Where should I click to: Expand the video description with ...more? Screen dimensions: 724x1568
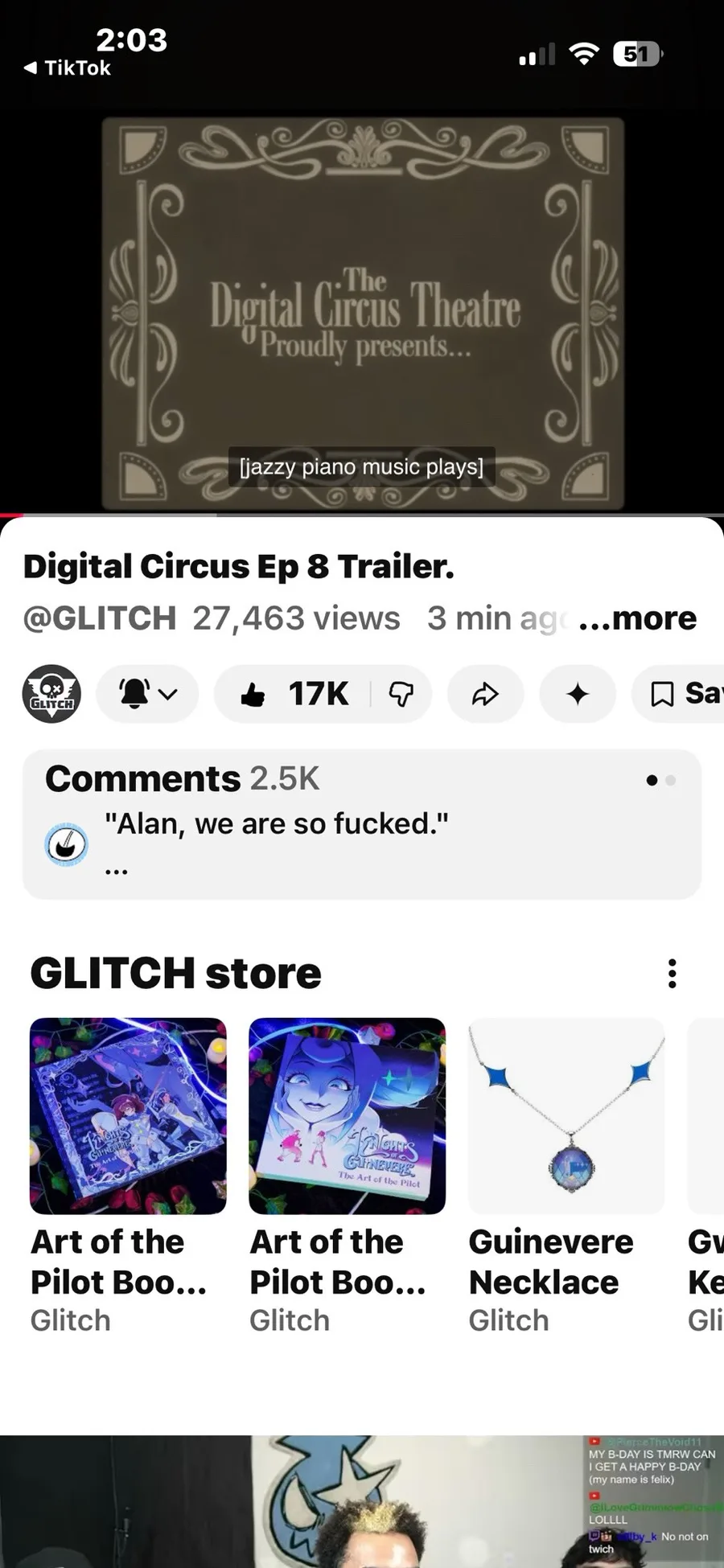click(637, 618)
